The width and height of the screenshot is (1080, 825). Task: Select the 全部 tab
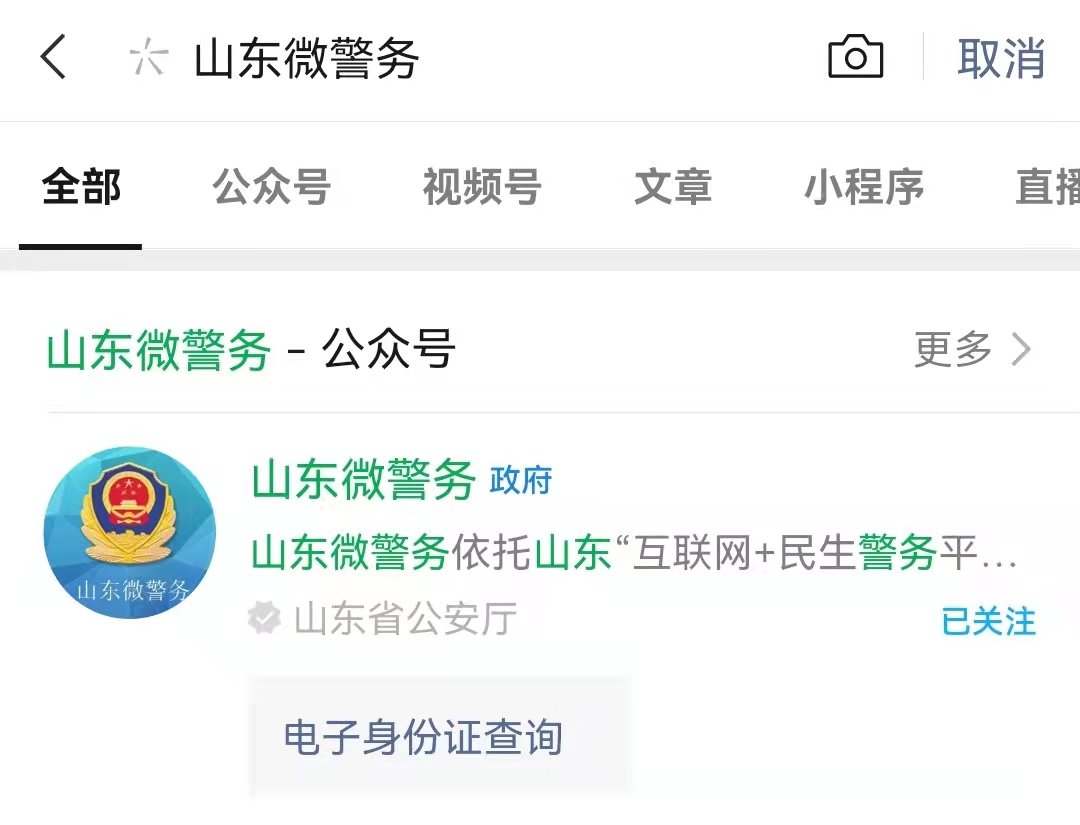pyautogui.click(x=81, y=187)
